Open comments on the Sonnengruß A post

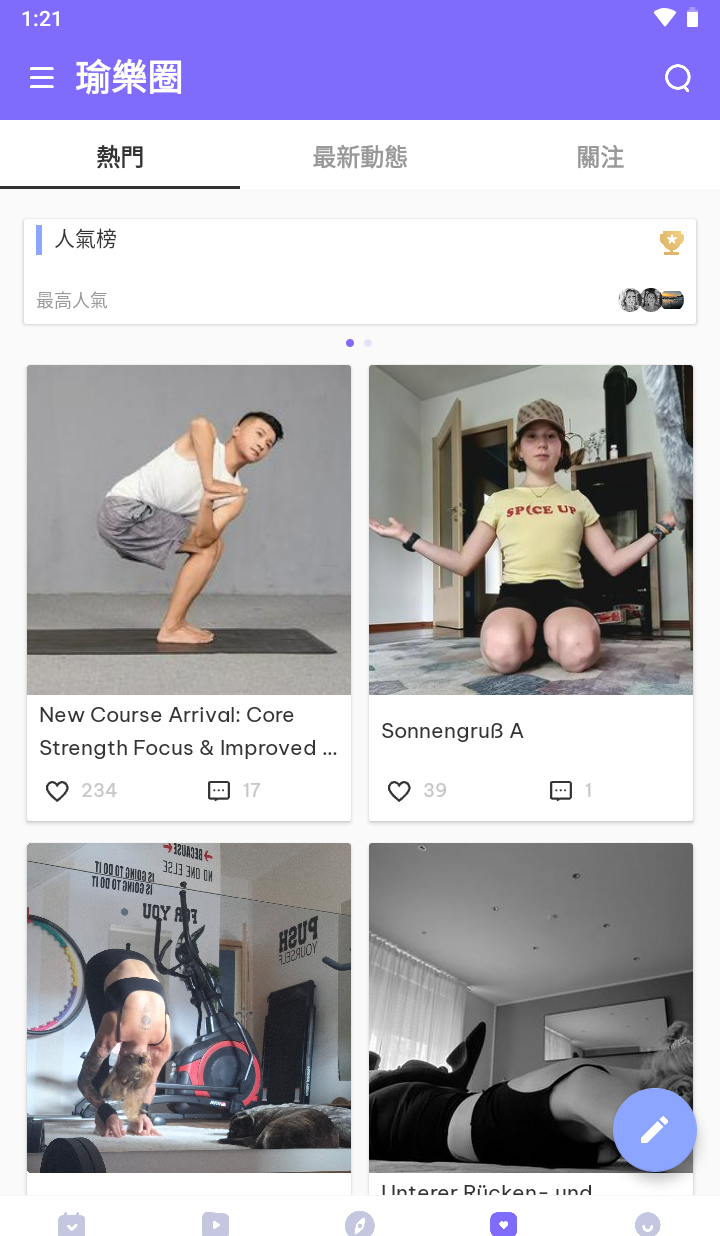[561, 791]
